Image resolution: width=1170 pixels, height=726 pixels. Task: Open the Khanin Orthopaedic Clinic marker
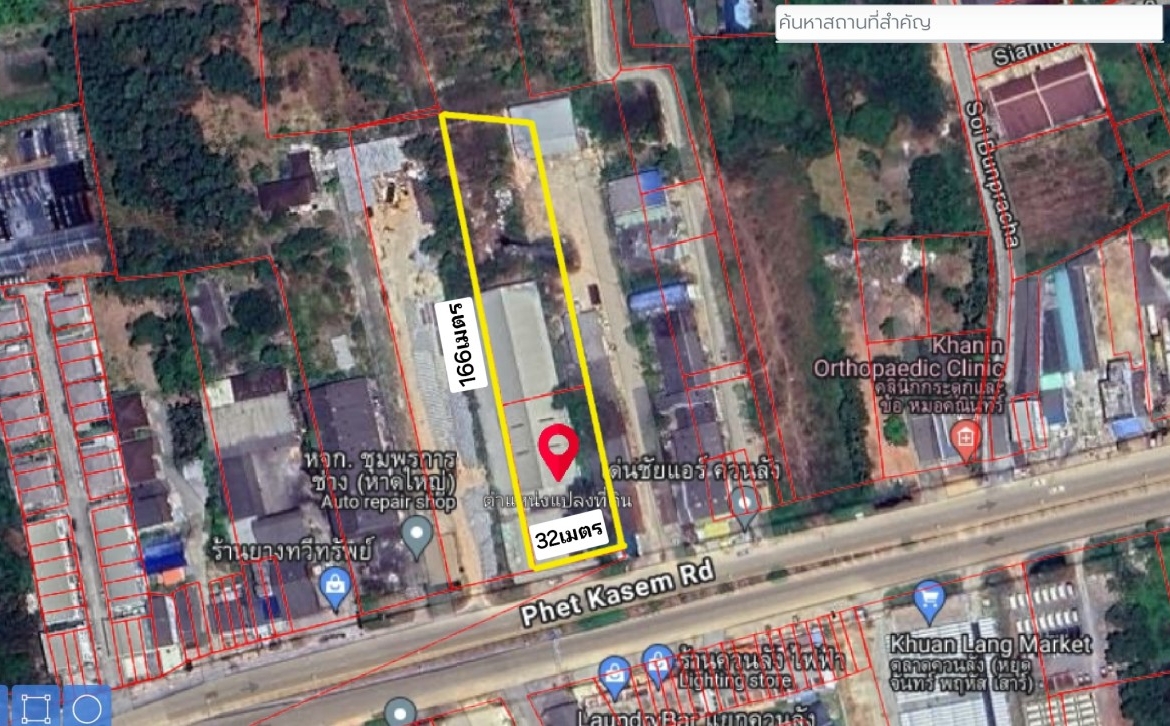965,439
